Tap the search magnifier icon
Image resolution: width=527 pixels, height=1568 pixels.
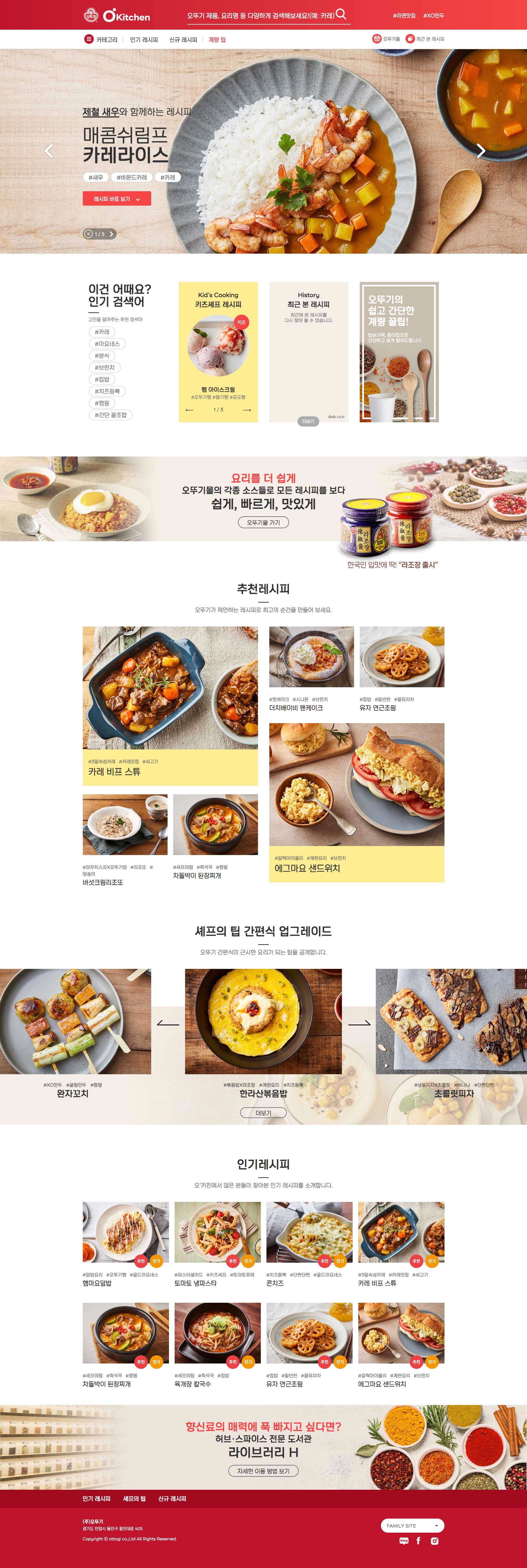coord(341,15)
